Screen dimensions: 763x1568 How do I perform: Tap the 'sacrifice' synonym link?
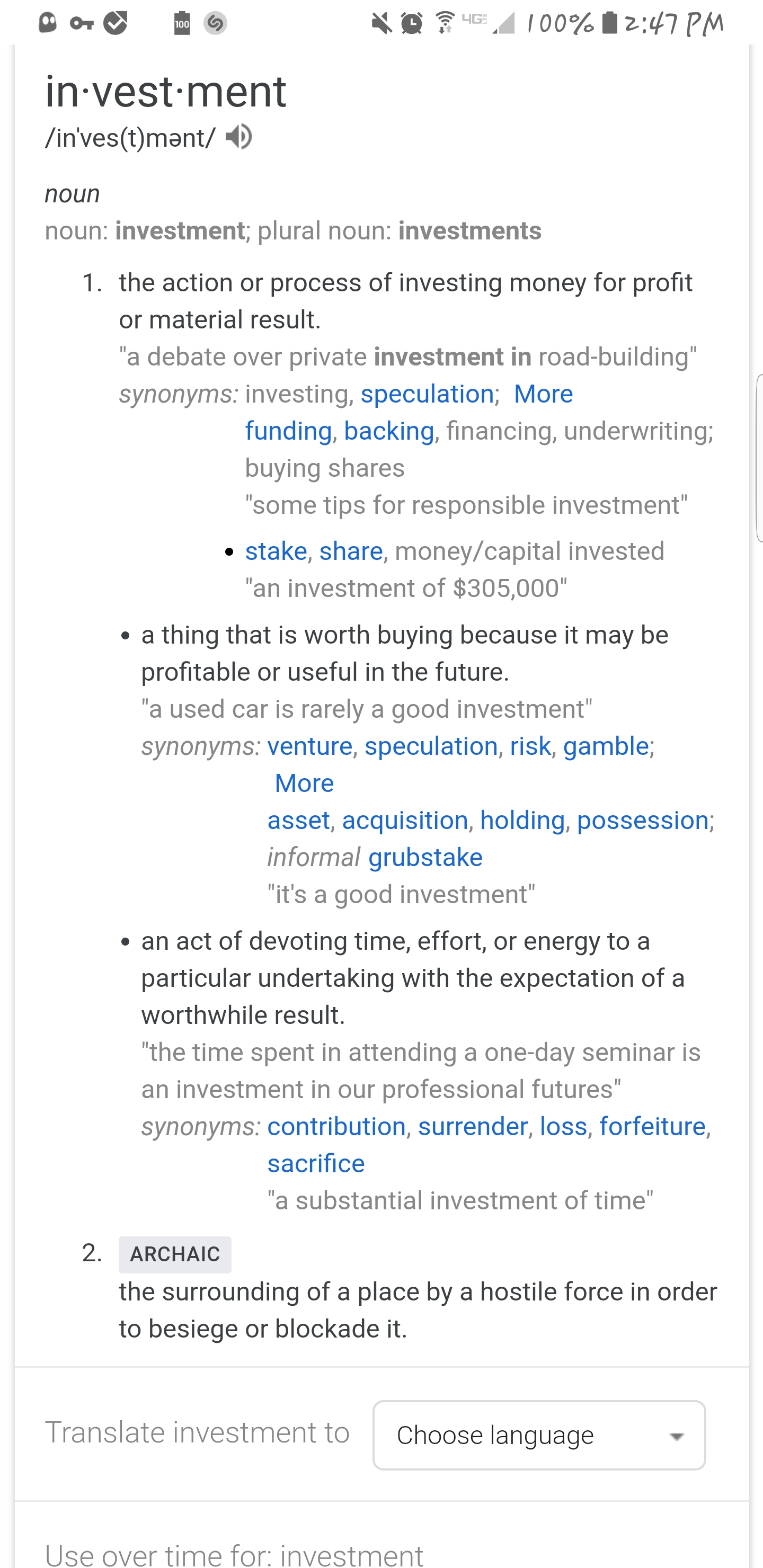[315, 1163]
